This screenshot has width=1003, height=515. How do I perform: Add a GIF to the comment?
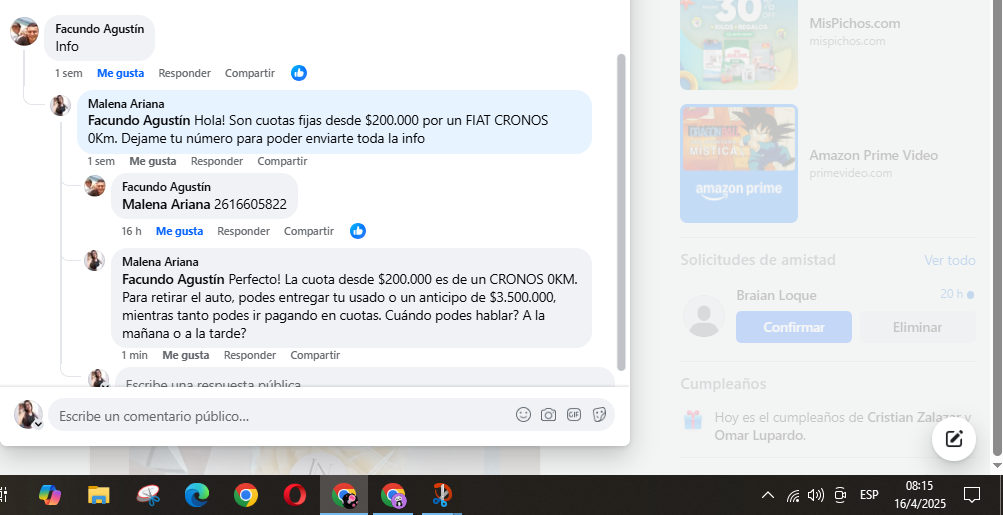click(574, 415)
